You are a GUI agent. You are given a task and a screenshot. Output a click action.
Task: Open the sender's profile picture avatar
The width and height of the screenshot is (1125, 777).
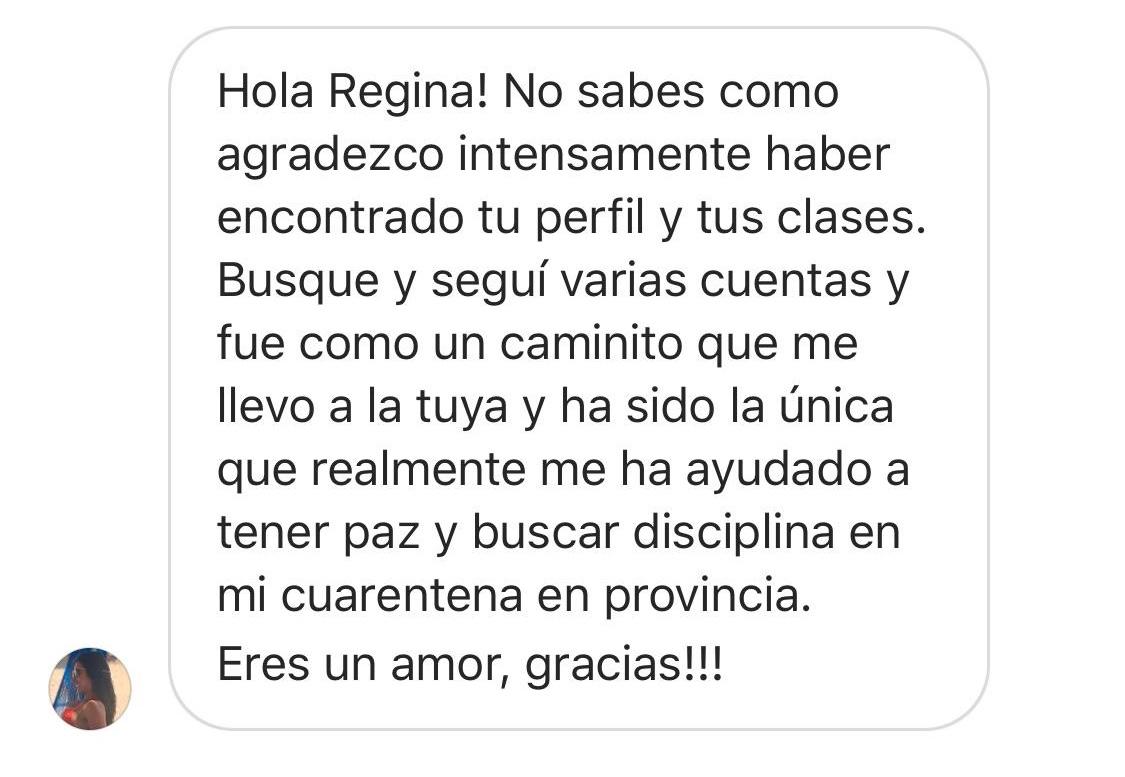point(90,689)
